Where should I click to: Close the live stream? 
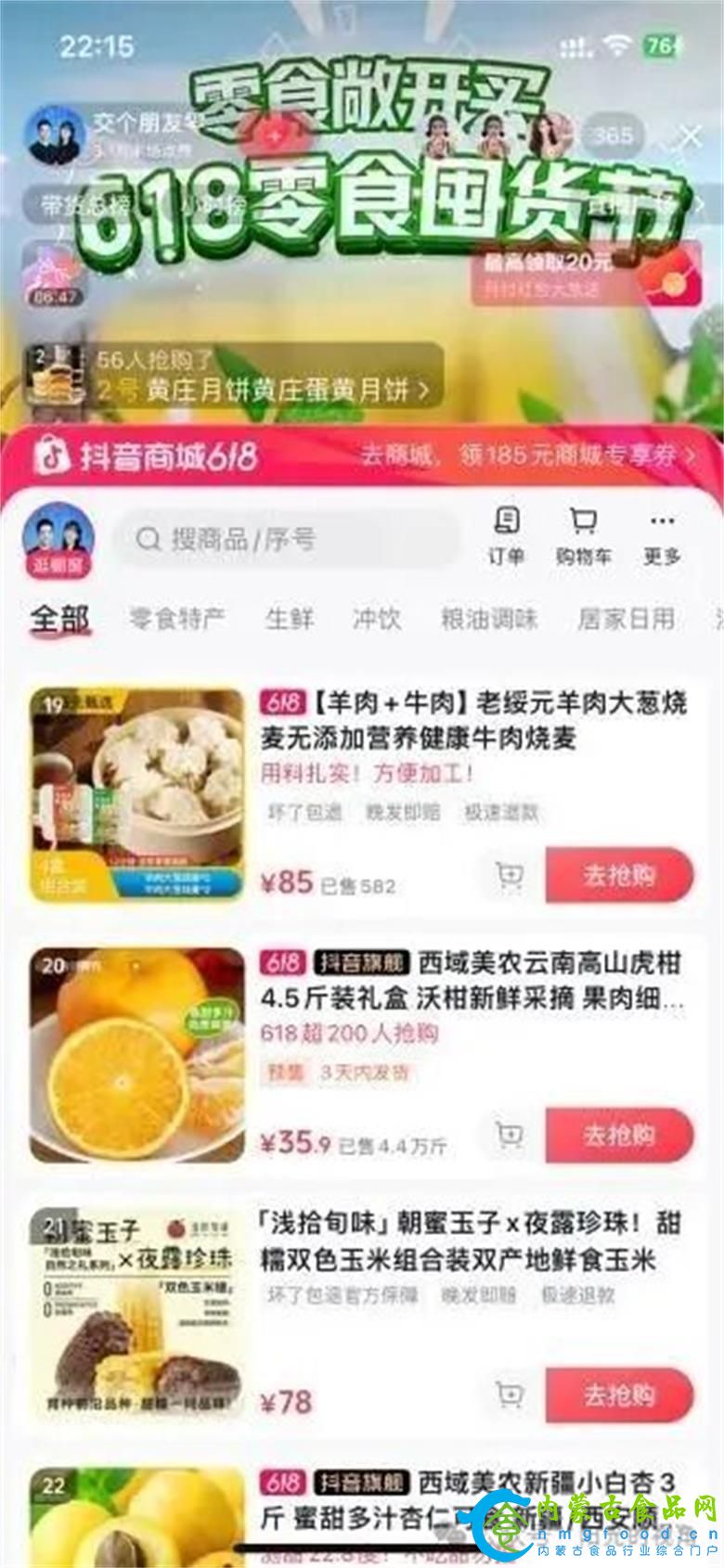(691, 136)
